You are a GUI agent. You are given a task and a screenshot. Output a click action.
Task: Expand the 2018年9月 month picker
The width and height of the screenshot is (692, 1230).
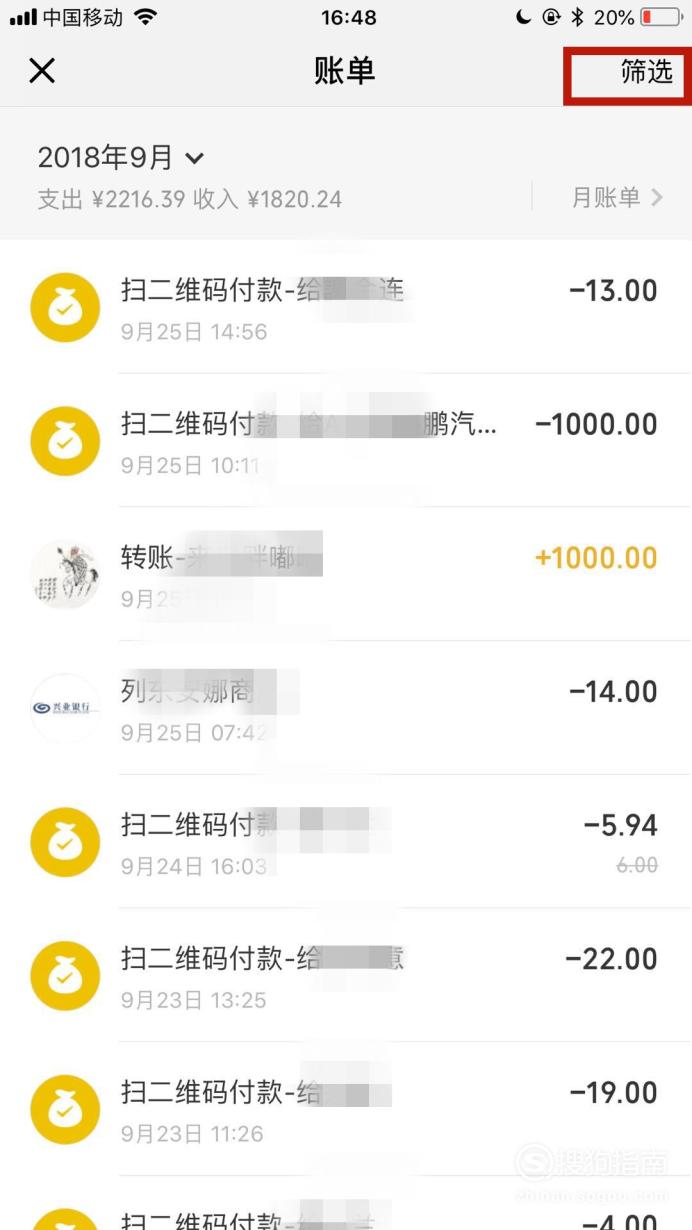(121, 158)
